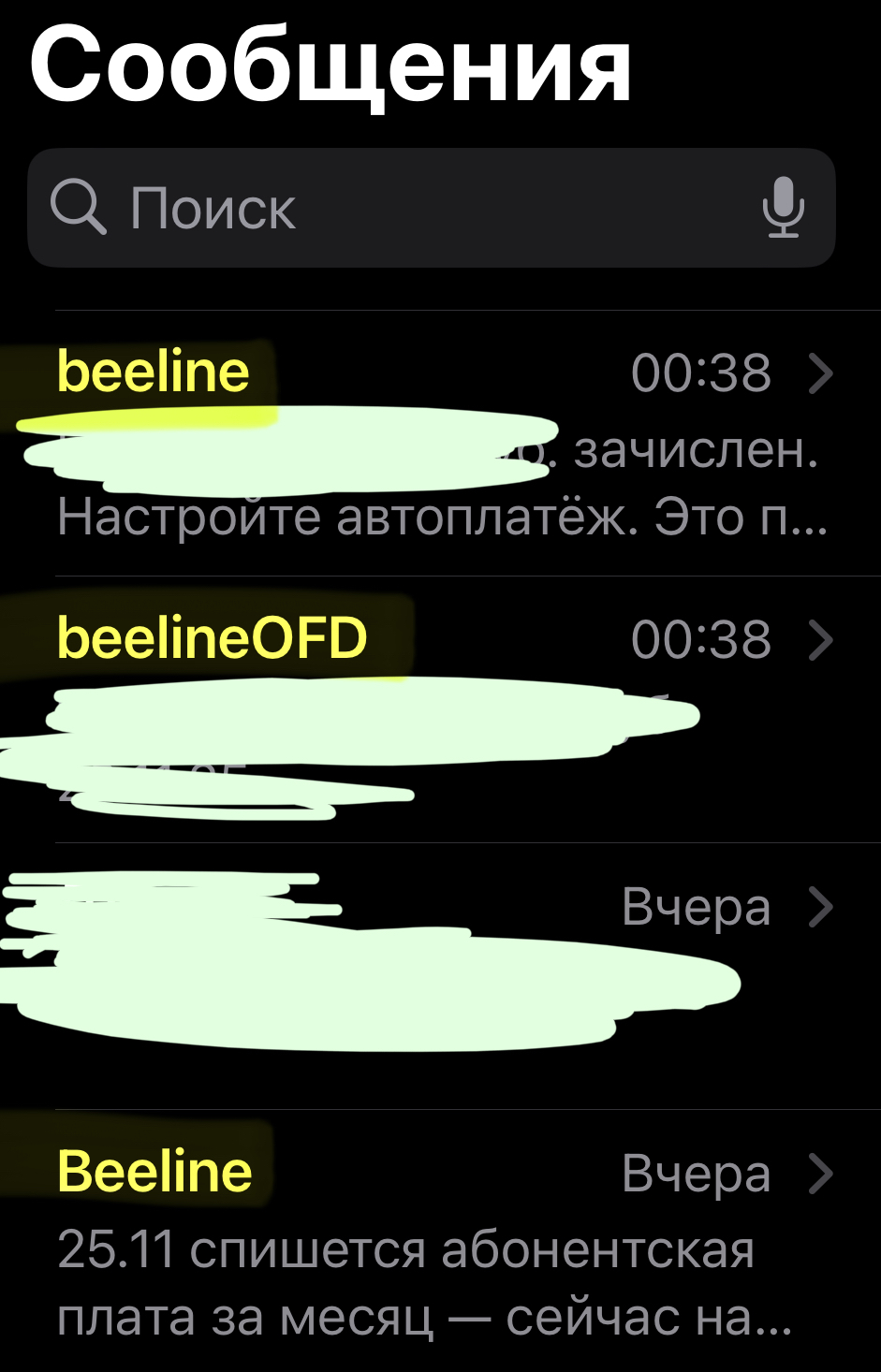This screenshot has width=881, height=1372.
Task: Tap the Поиск search field
Action: tap(393, 208)
